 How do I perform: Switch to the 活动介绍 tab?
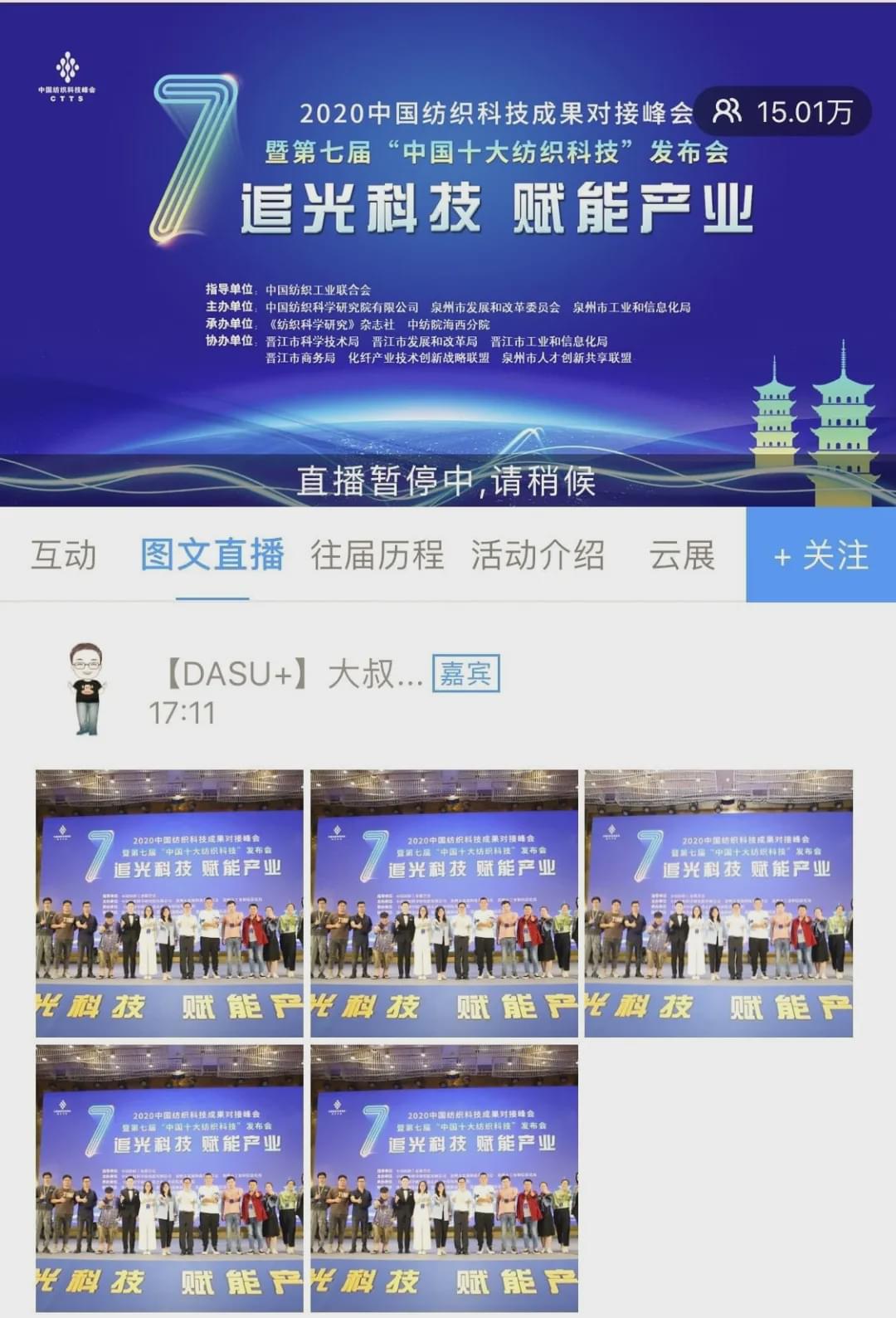click(538, 554)
